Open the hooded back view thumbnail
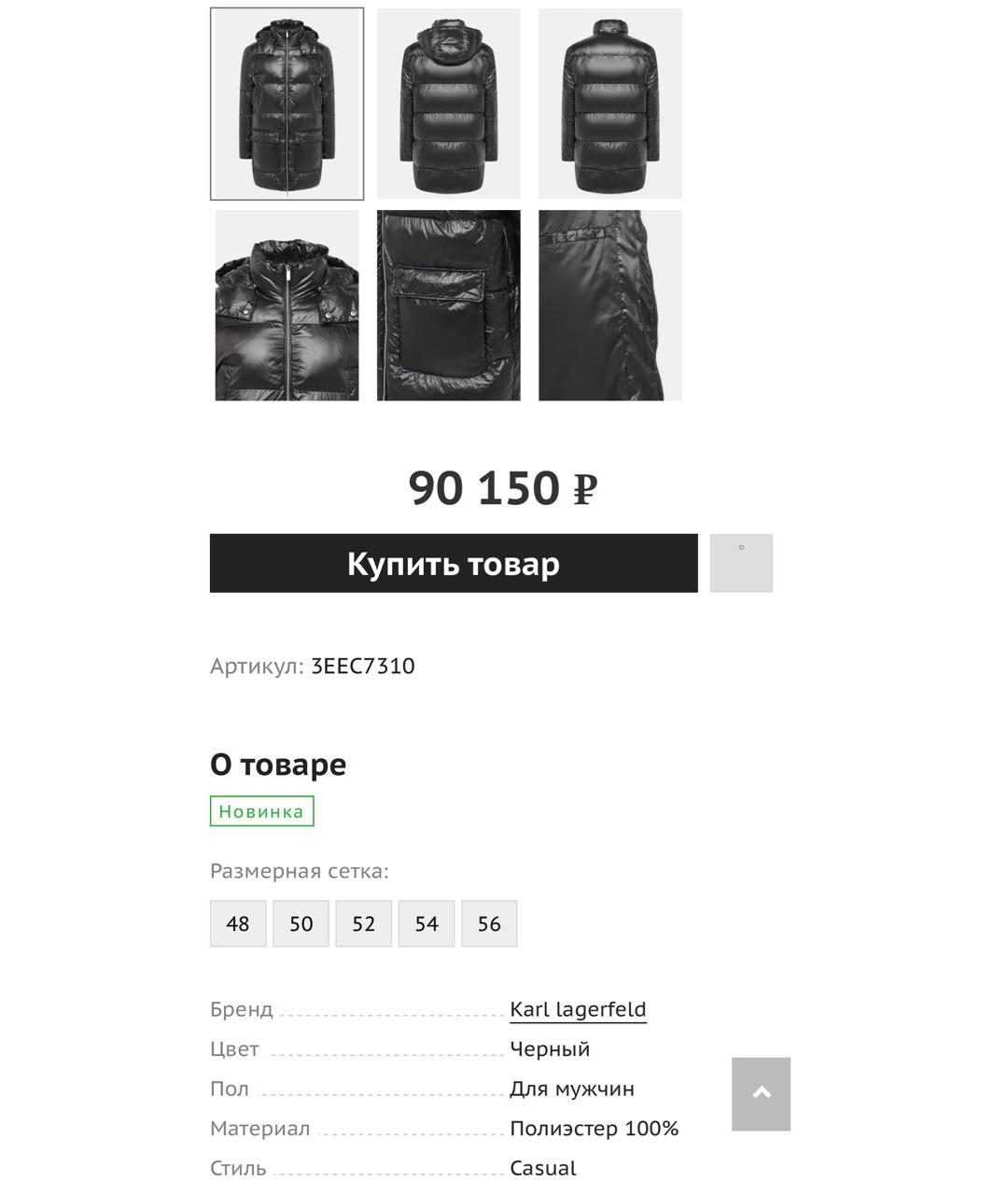Image resolution: width=1008 pixels, height=1195 pixels. (449, 104)
